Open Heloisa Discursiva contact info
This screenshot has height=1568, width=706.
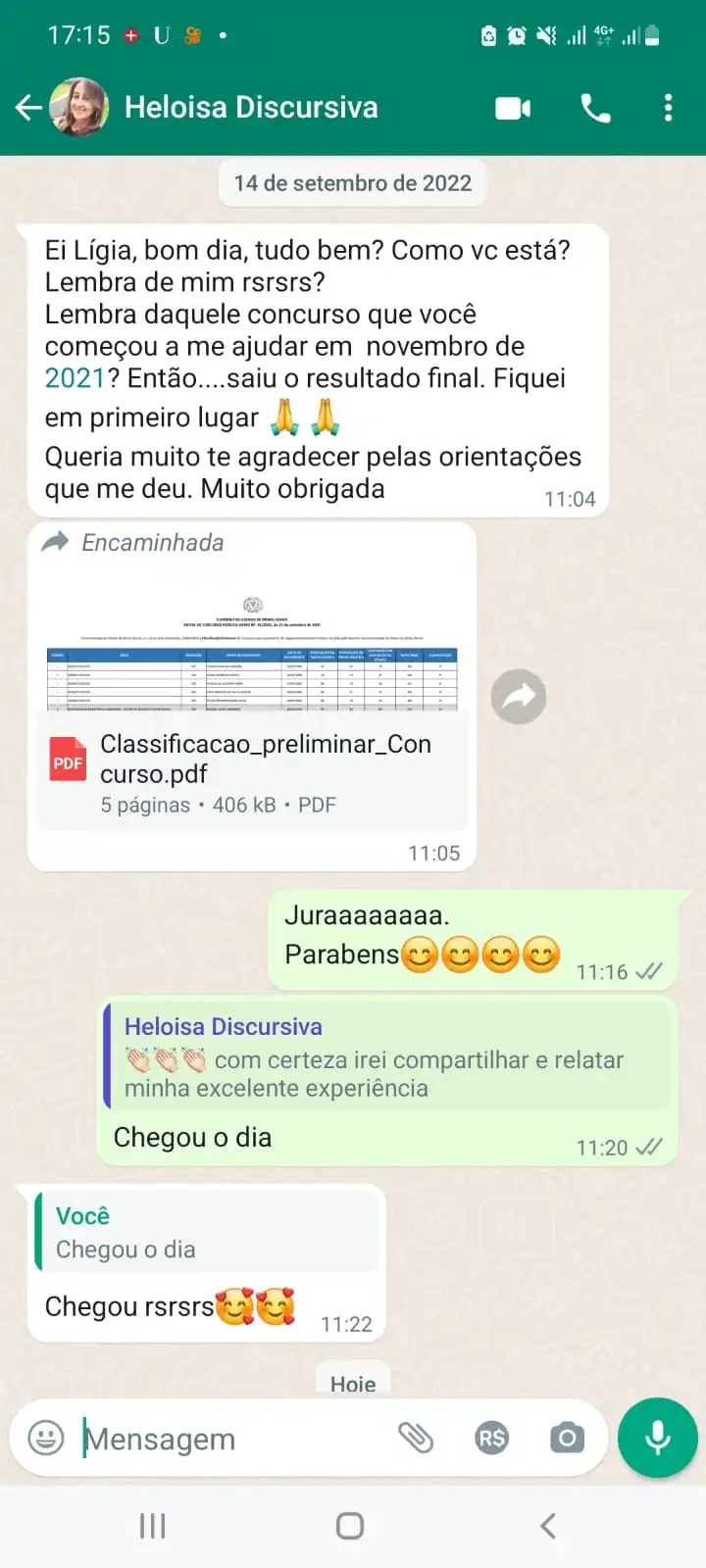251,108
